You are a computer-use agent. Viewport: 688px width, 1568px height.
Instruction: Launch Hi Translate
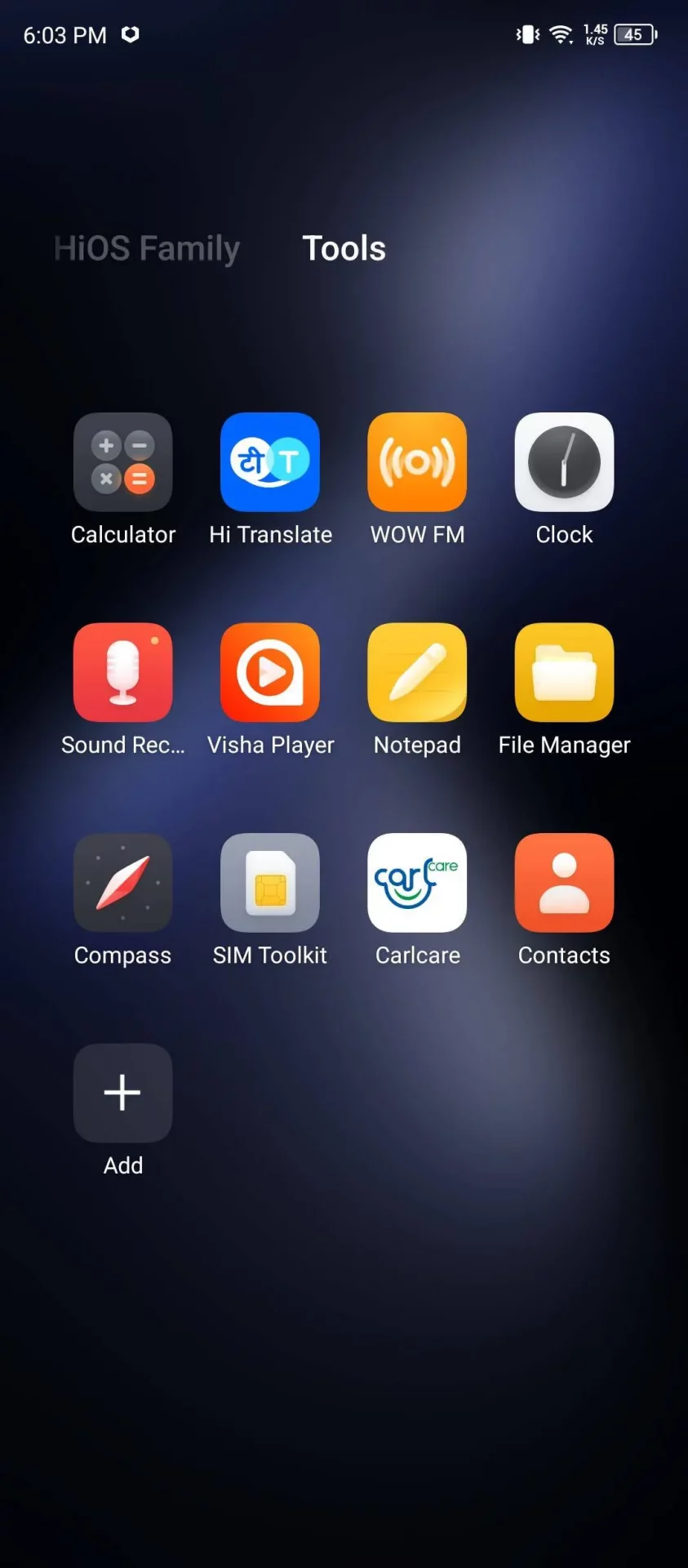pyautogui.click(x=270, y=462)
